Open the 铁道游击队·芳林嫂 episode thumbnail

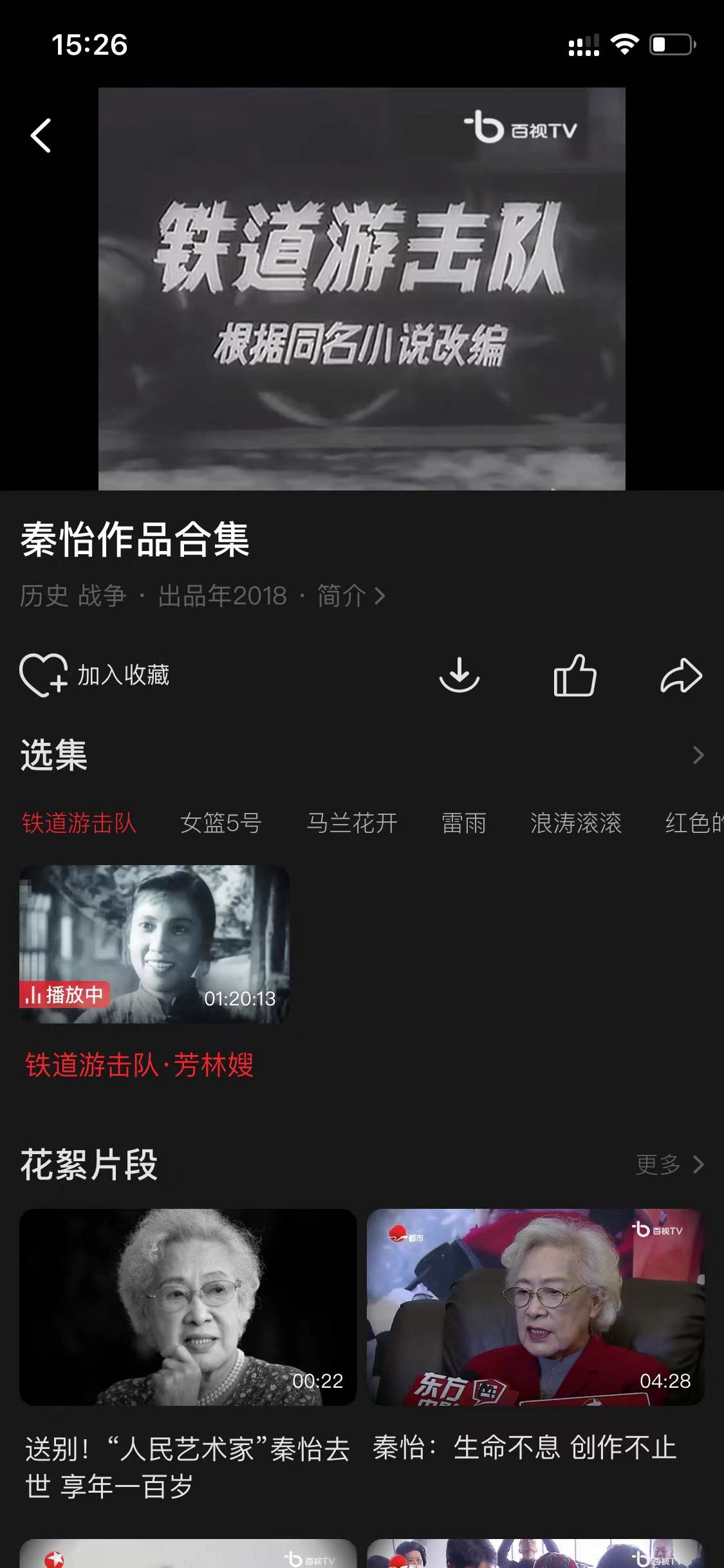pyautogui.click(x=154, y=944)
